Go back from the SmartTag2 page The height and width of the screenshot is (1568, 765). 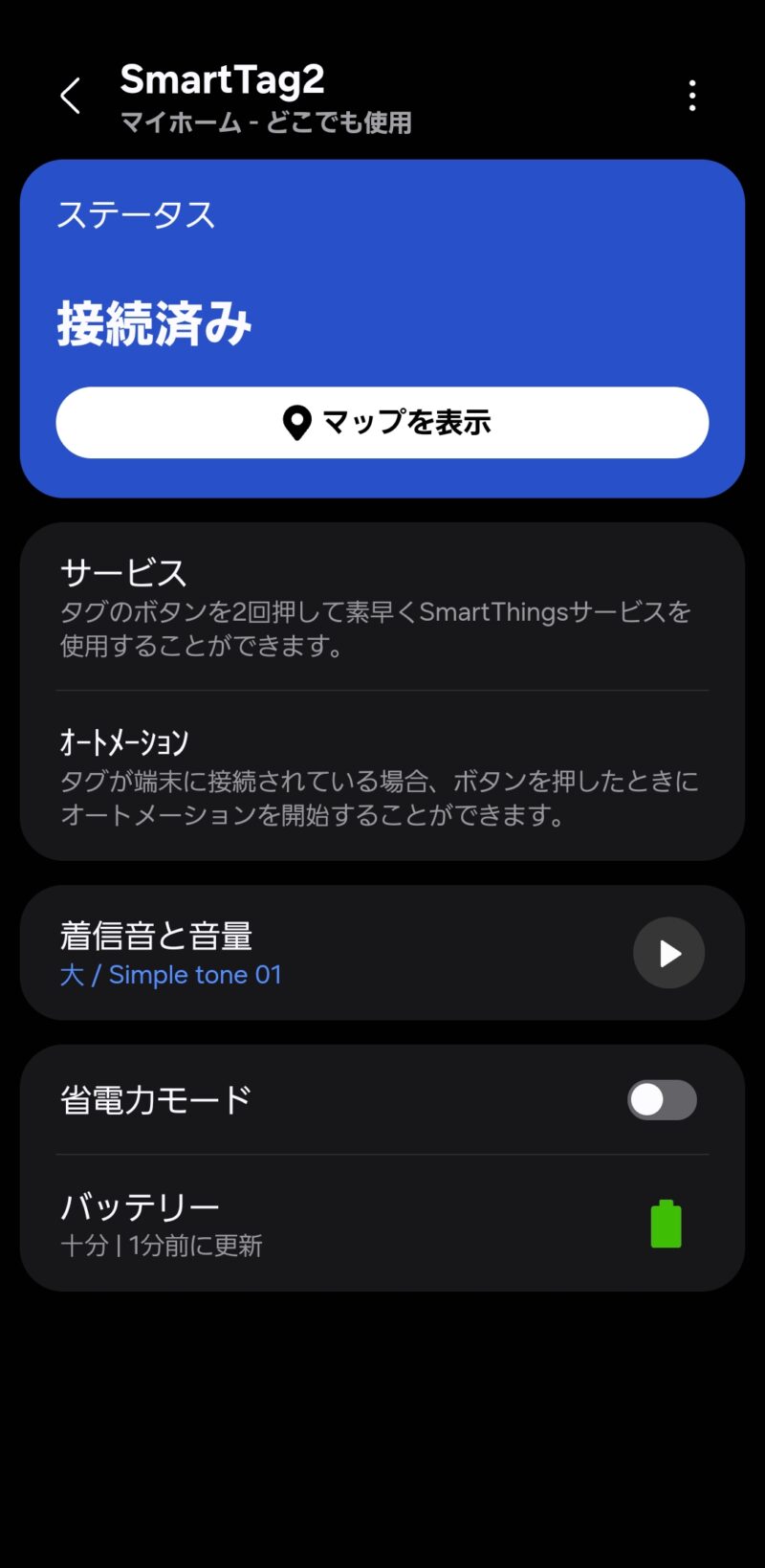tap(70, 96)
